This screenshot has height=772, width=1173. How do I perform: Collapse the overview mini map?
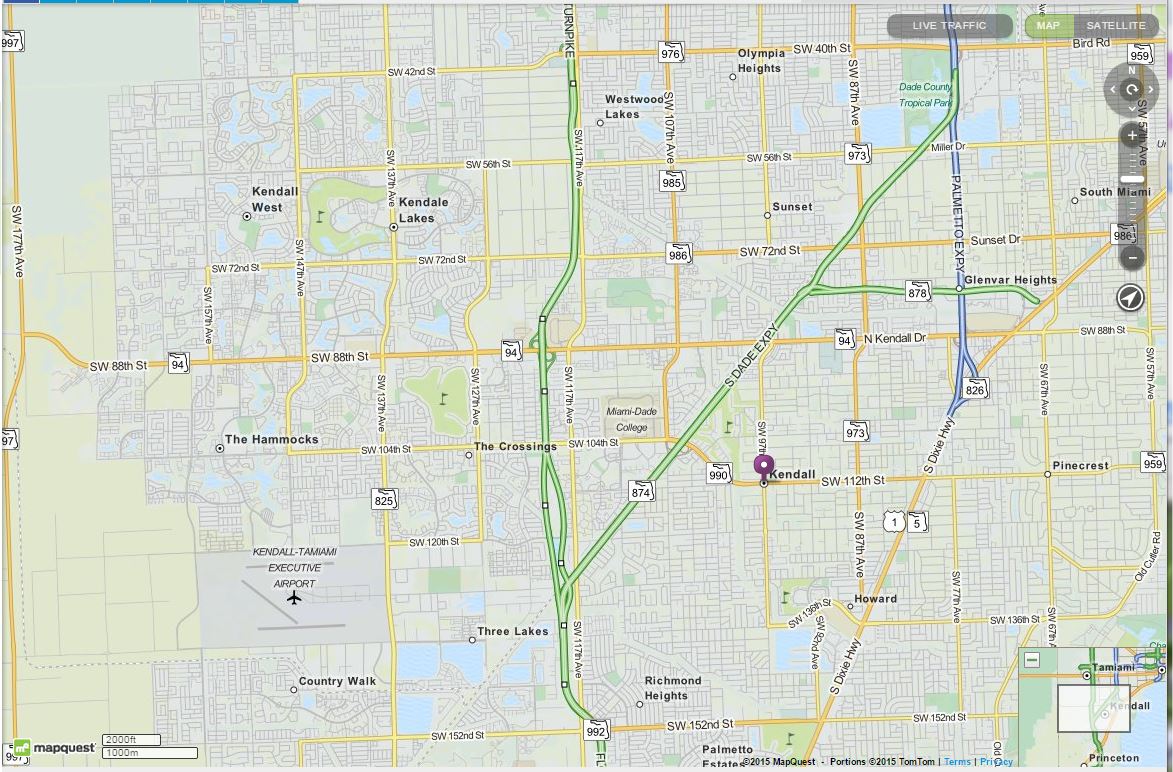click(1032, 660)
